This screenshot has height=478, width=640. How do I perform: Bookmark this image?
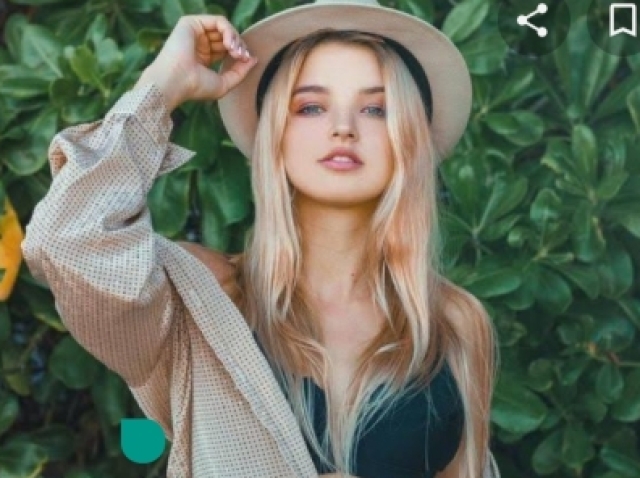[622, 19]
